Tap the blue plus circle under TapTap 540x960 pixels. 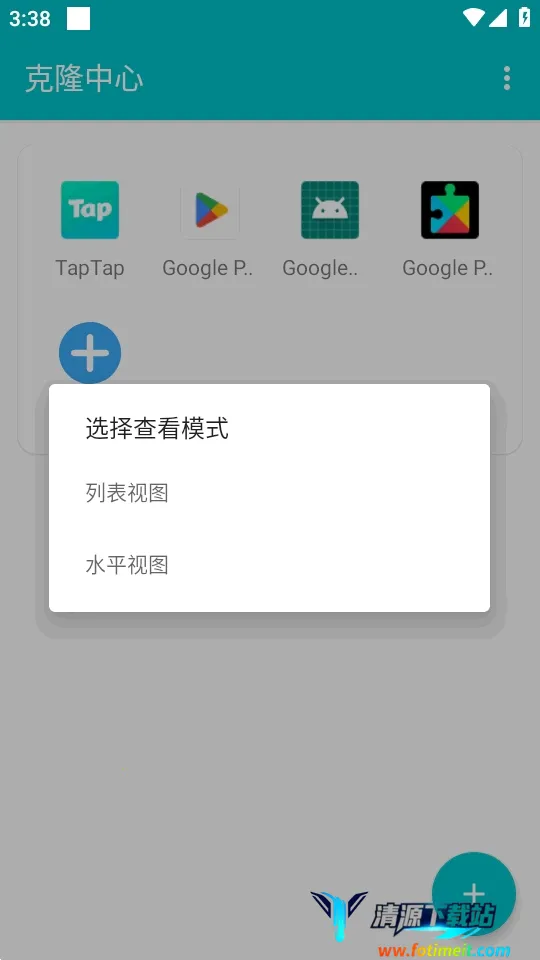coord(90,353)
